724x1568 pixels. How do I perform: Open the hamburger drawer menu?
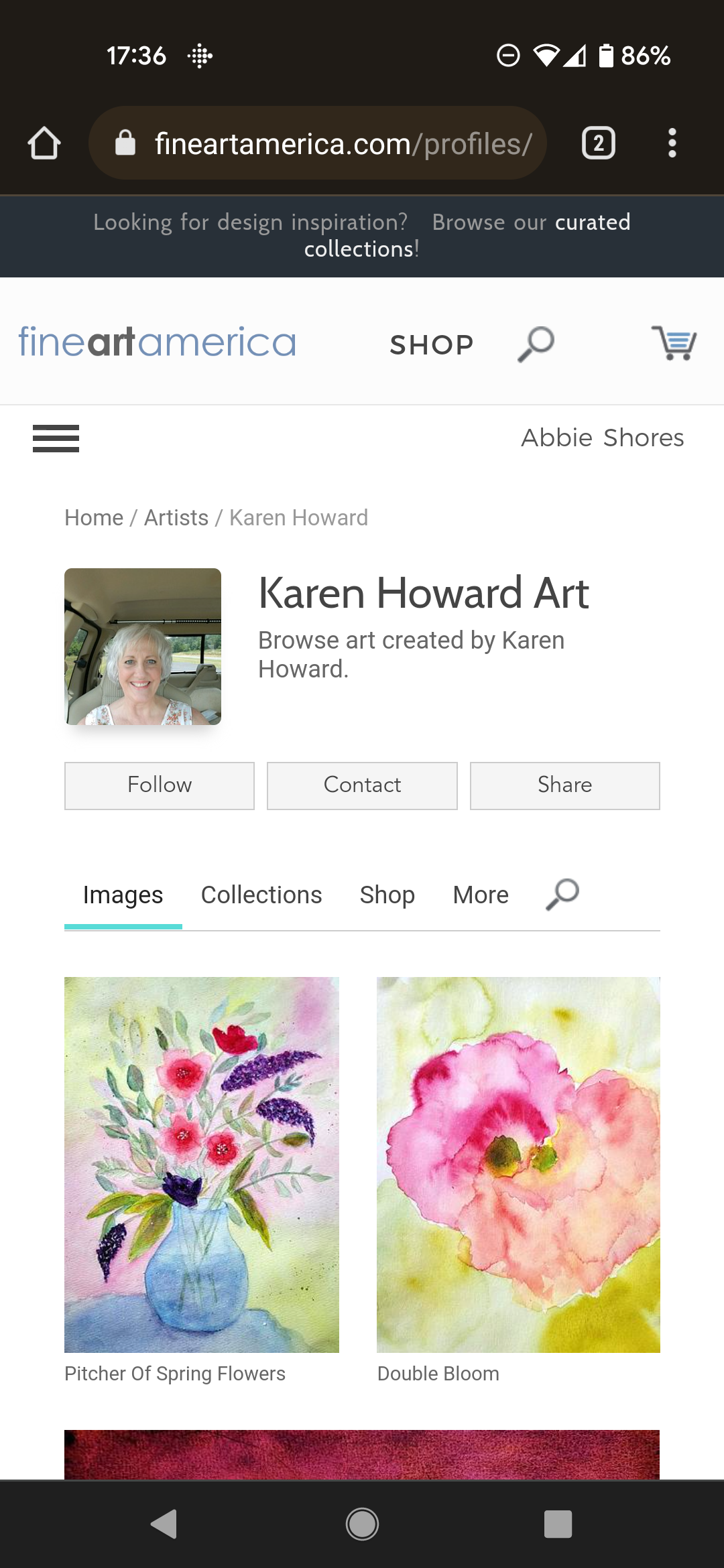click(56, 438)
